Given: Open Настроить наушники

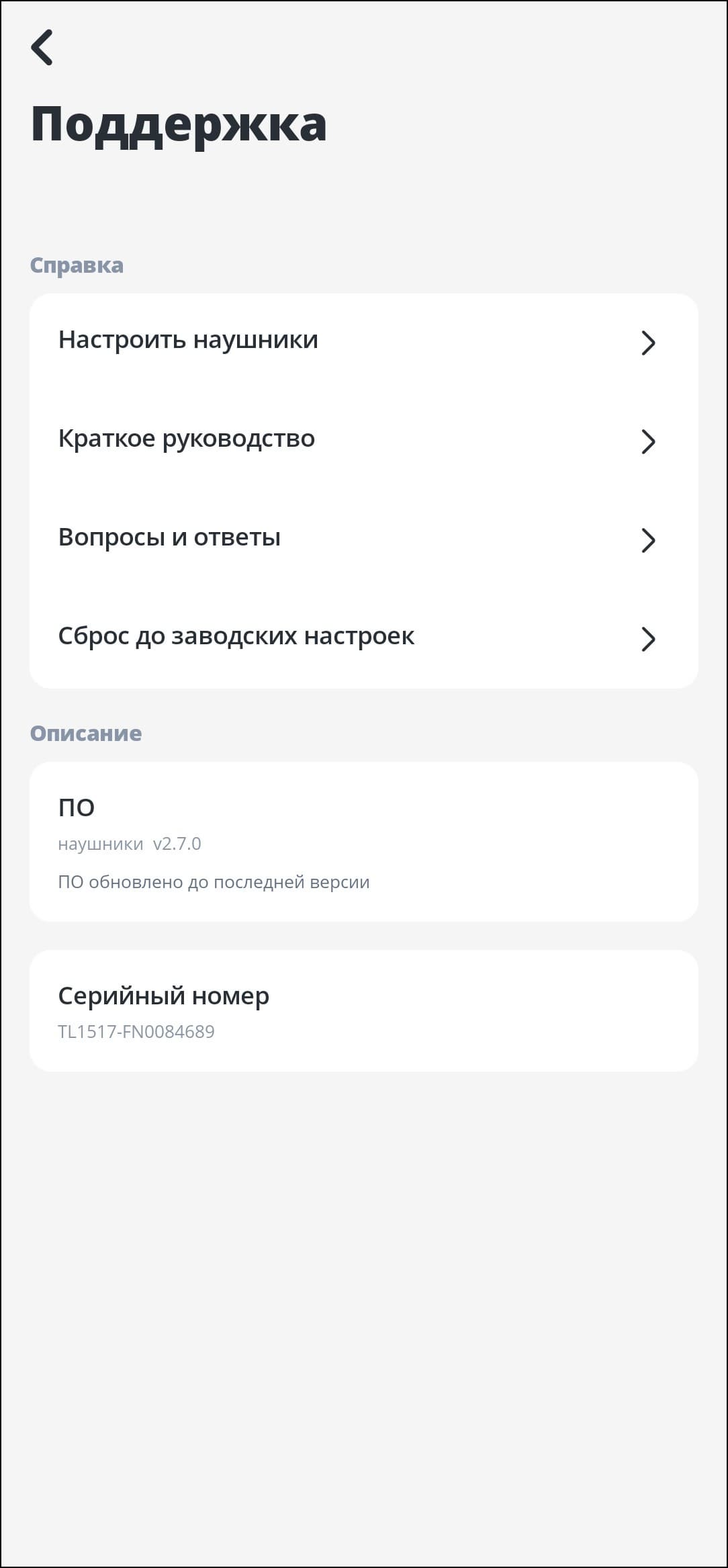Looking at the screenshot, I should click(x=363, y=342).
